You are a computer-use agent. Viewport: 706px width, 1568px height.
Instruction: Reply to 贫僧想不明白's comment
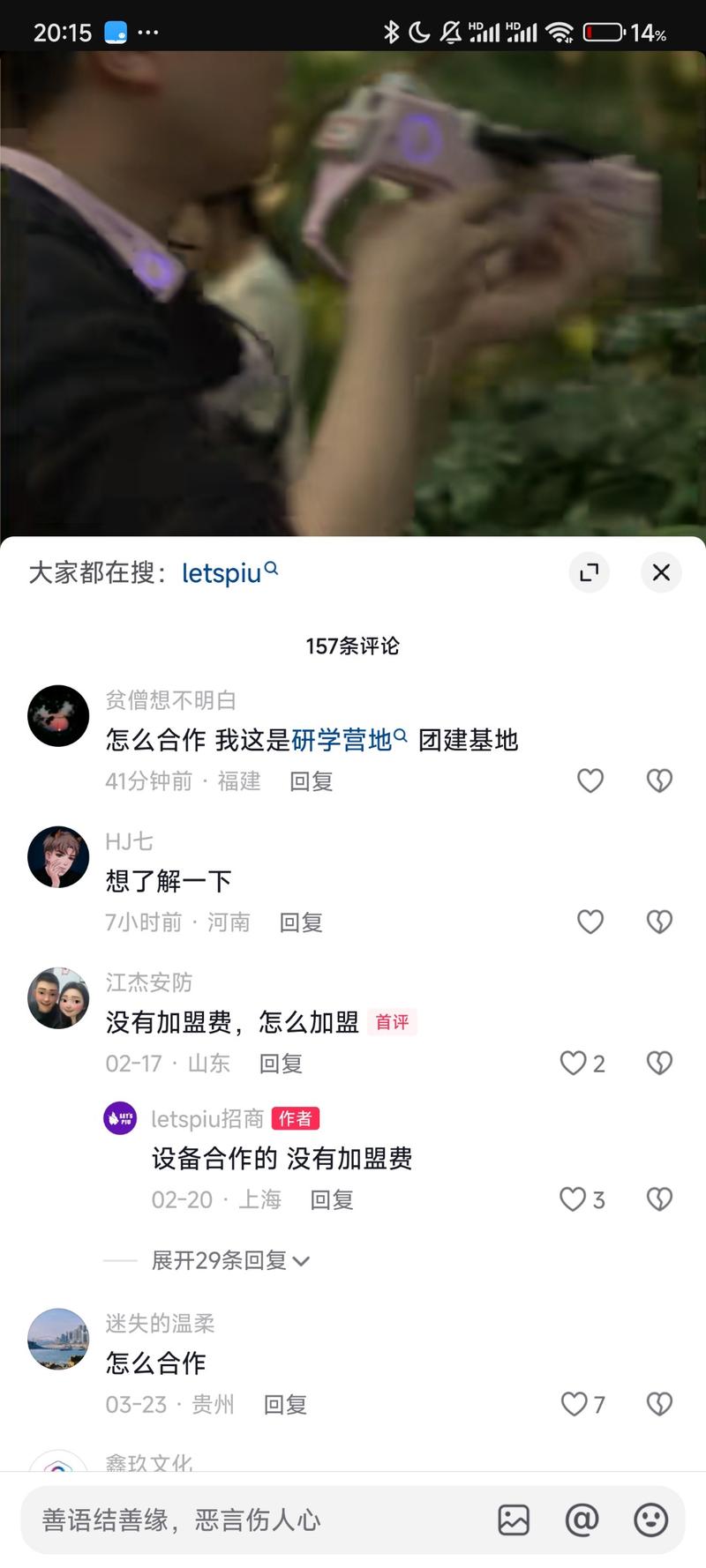311,781
